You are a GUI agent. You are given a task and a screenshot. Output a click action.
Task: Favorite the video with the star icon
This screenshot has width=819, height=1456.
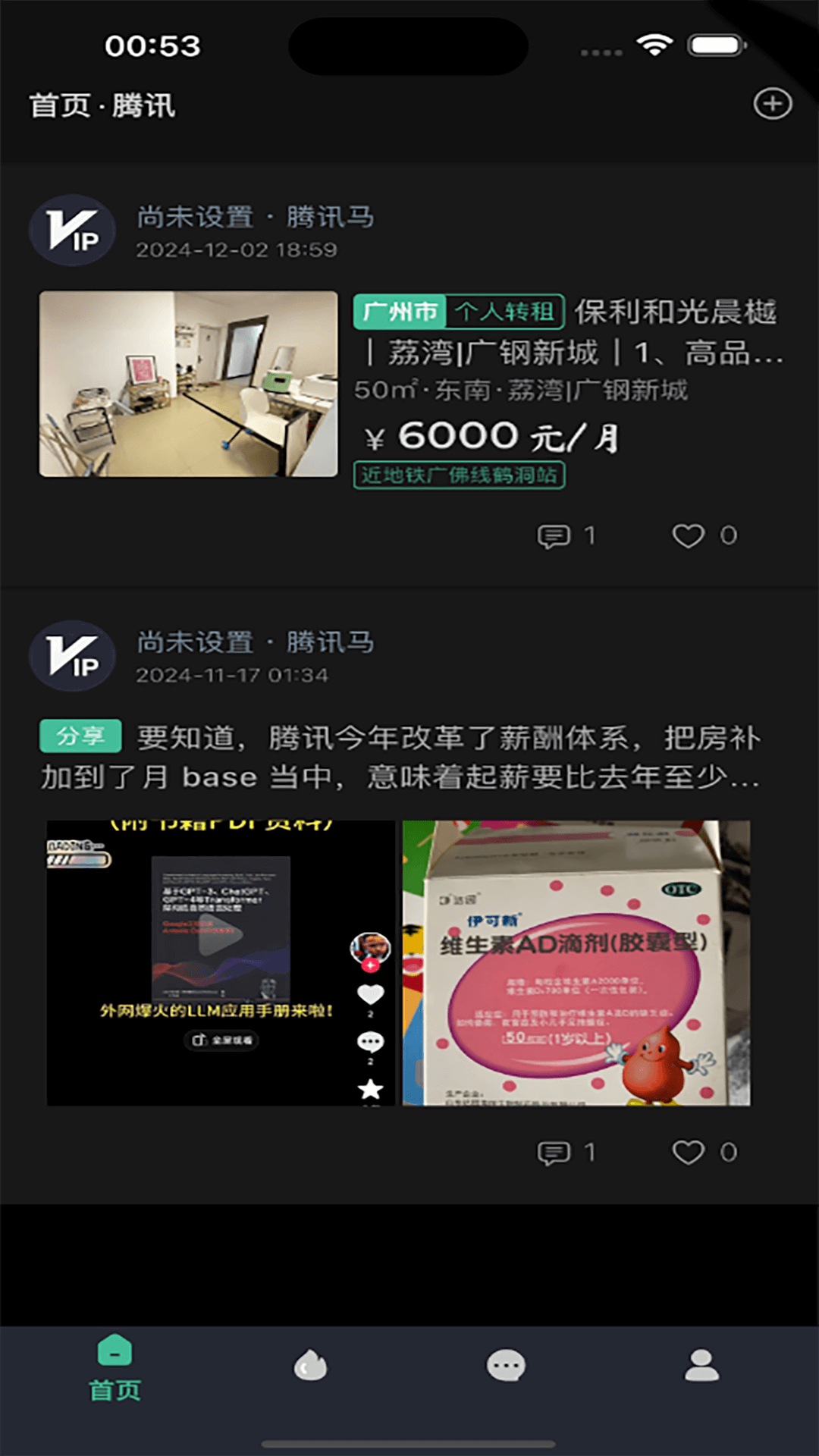click(x=370, y=1090)
